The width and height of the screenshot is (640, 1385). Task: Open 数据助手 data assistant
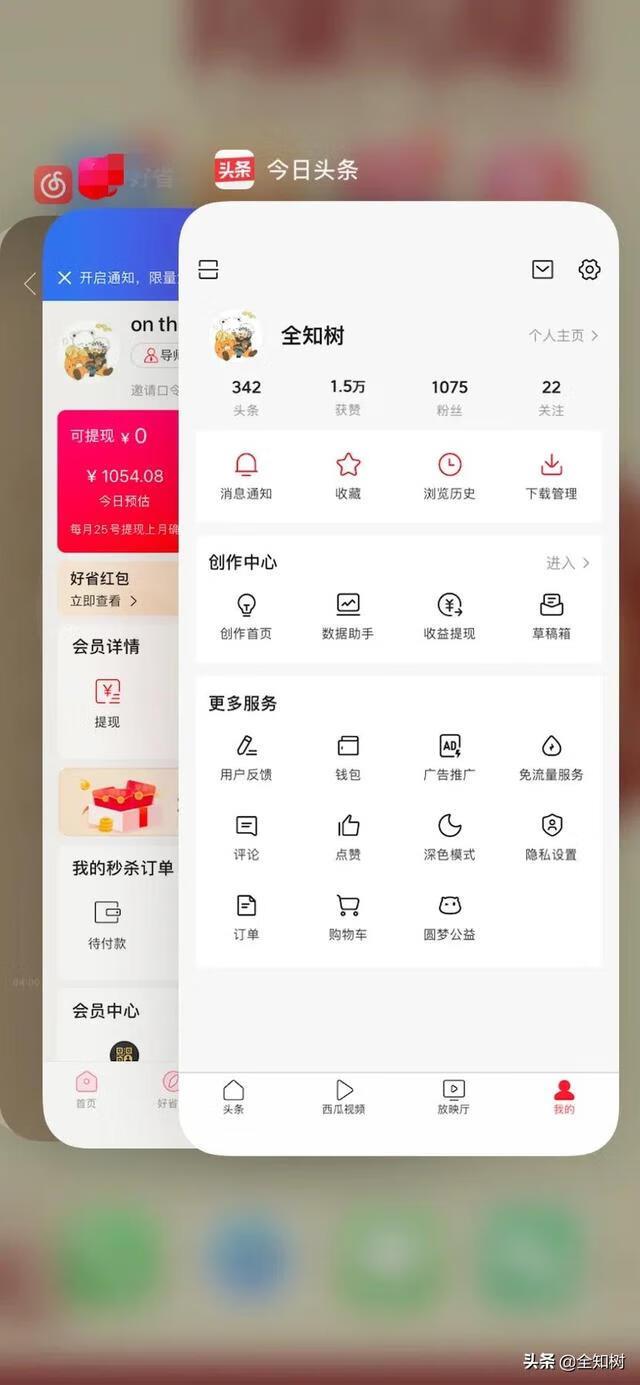[x=347, y=615]
